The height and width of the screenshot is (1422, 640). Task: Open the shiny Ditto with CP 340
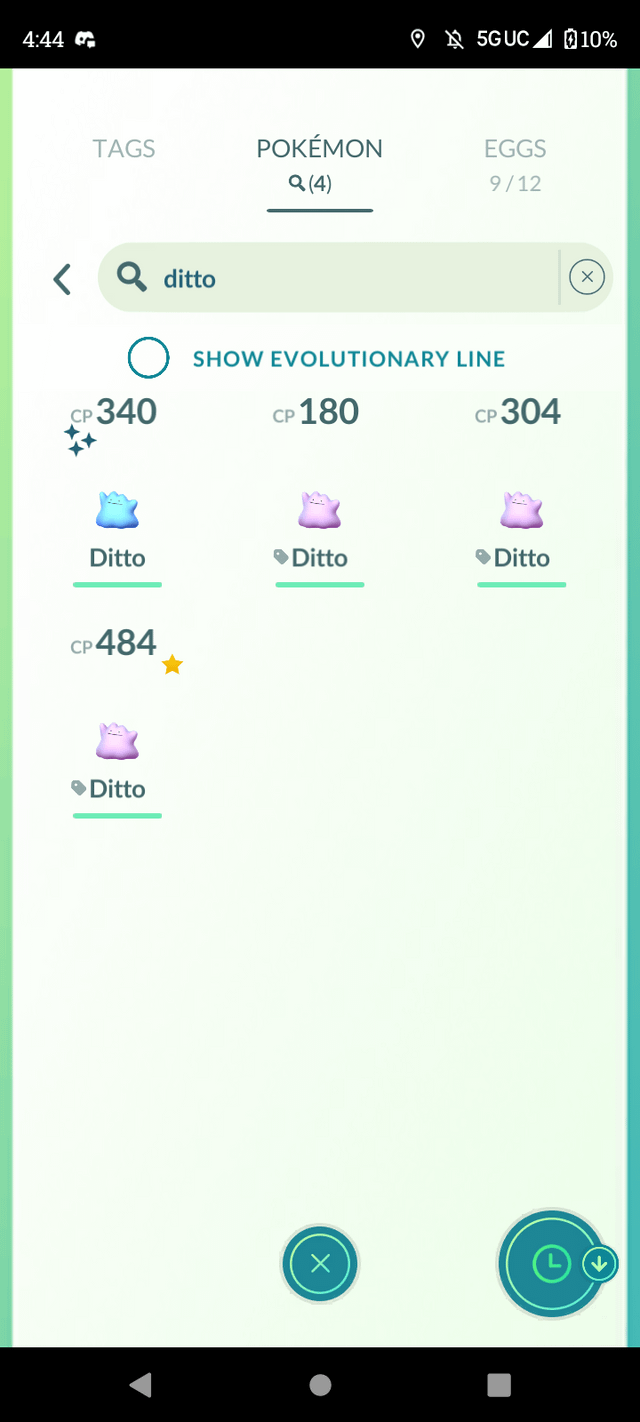click(117, 512)
